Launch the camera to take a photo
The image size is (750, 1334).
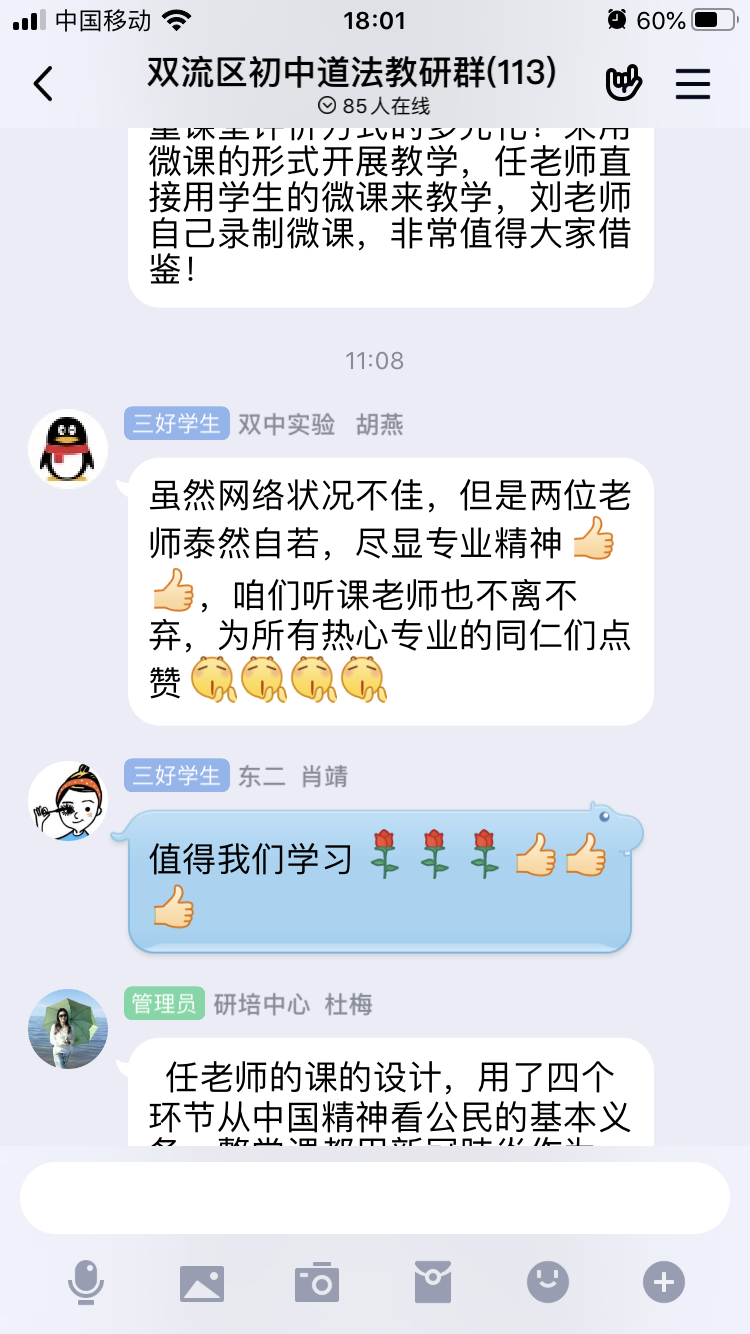pyautogui.click(x=317, y=1282)
